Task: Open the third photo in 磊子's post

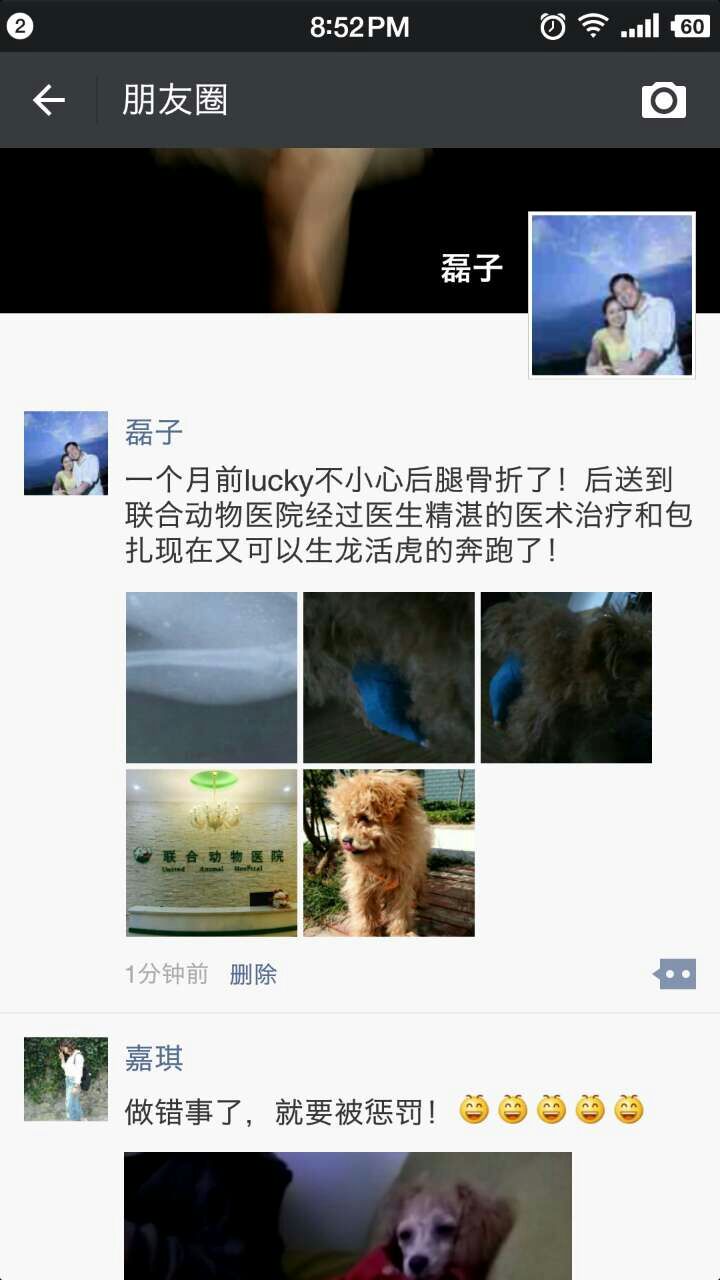Action: pos(566,677)
